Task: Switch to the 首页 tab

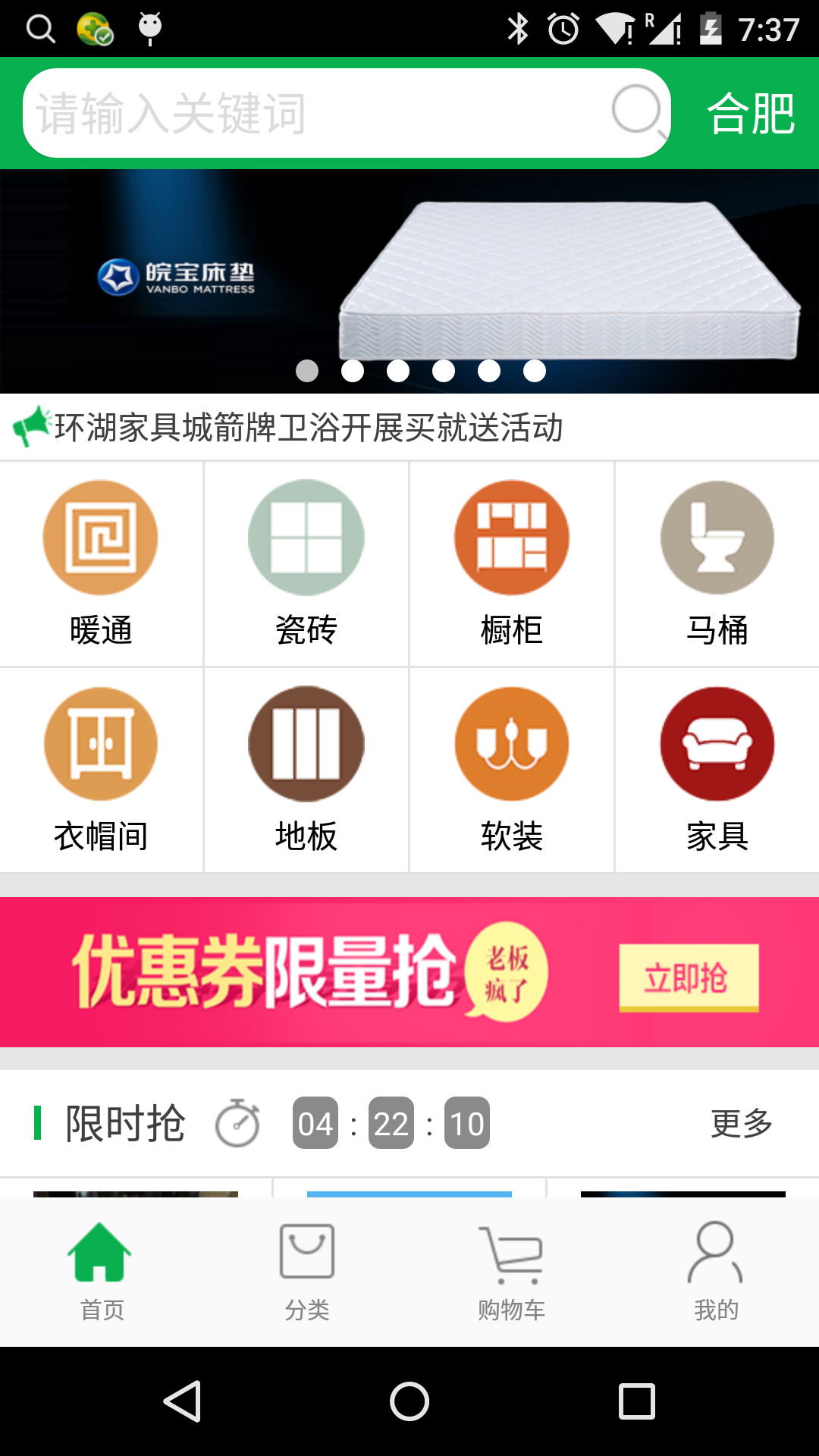Action: coord(102,1272)
